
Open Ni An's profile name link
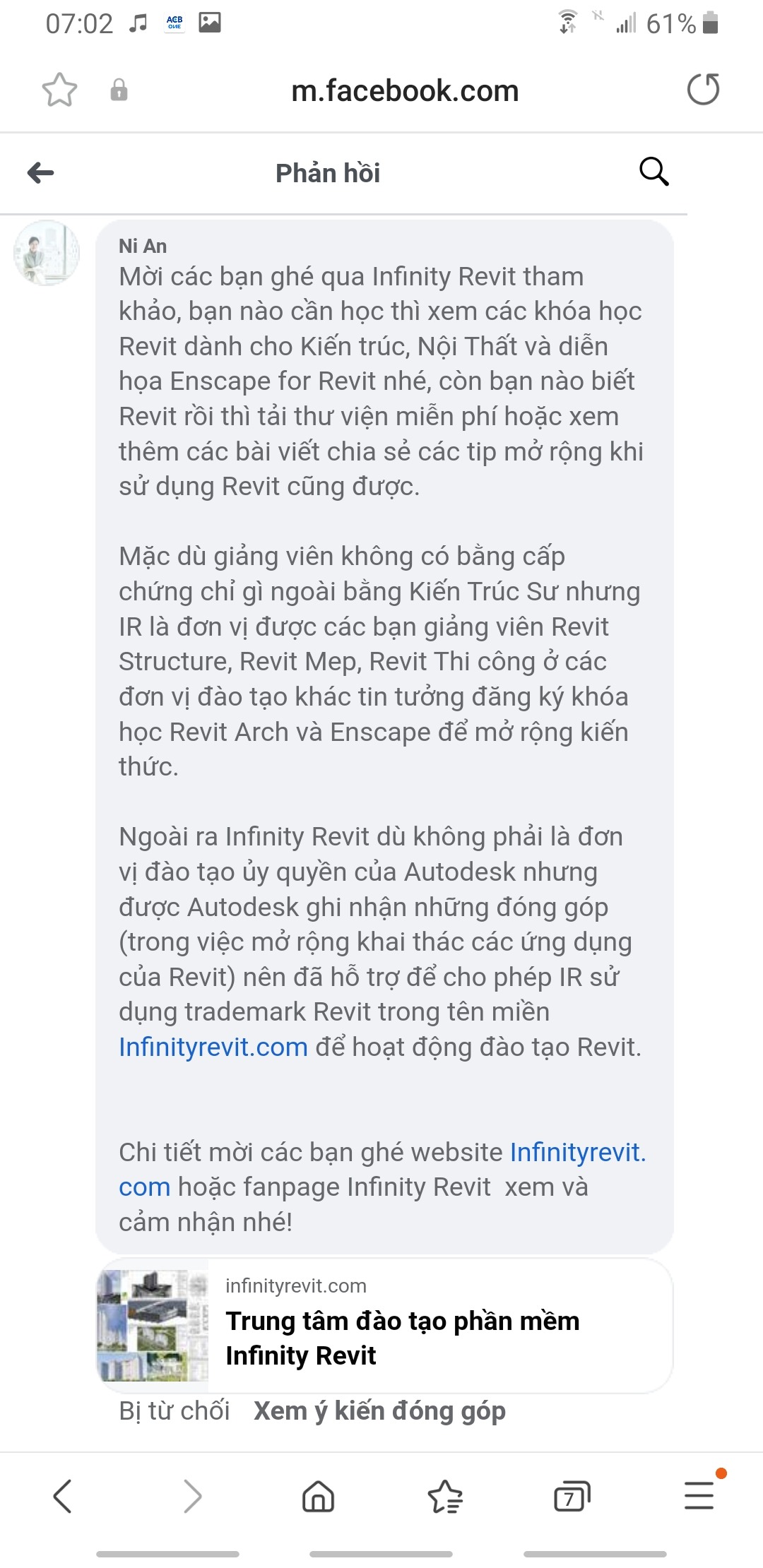tap(143, 246)
